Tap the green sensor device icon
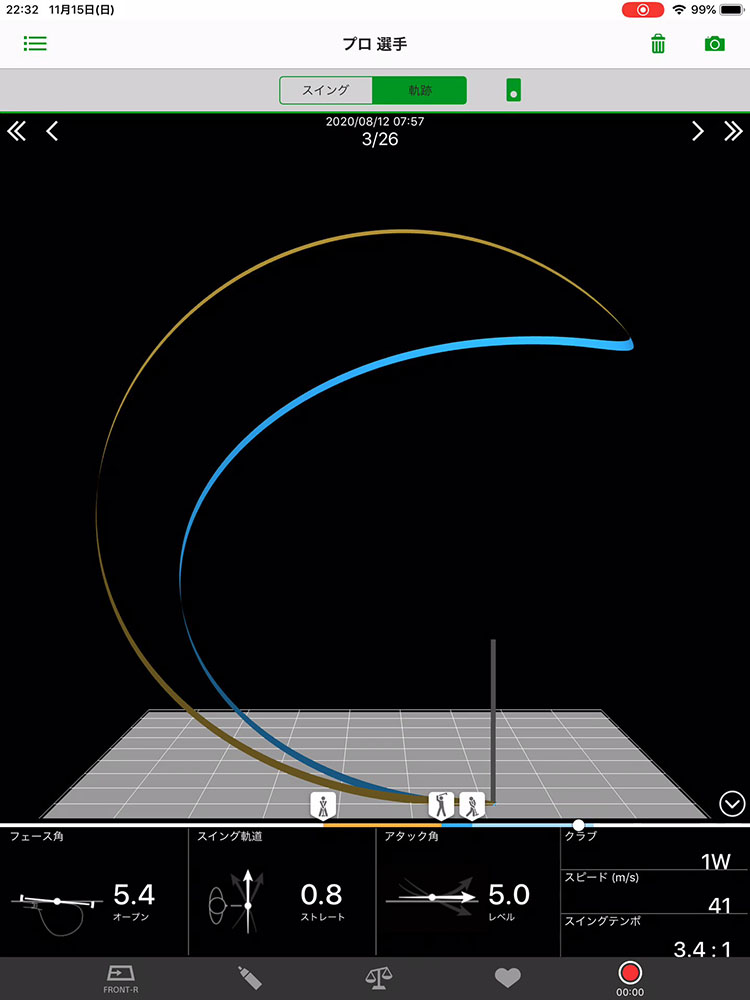750x1000 pixels. tap(513, 90)
